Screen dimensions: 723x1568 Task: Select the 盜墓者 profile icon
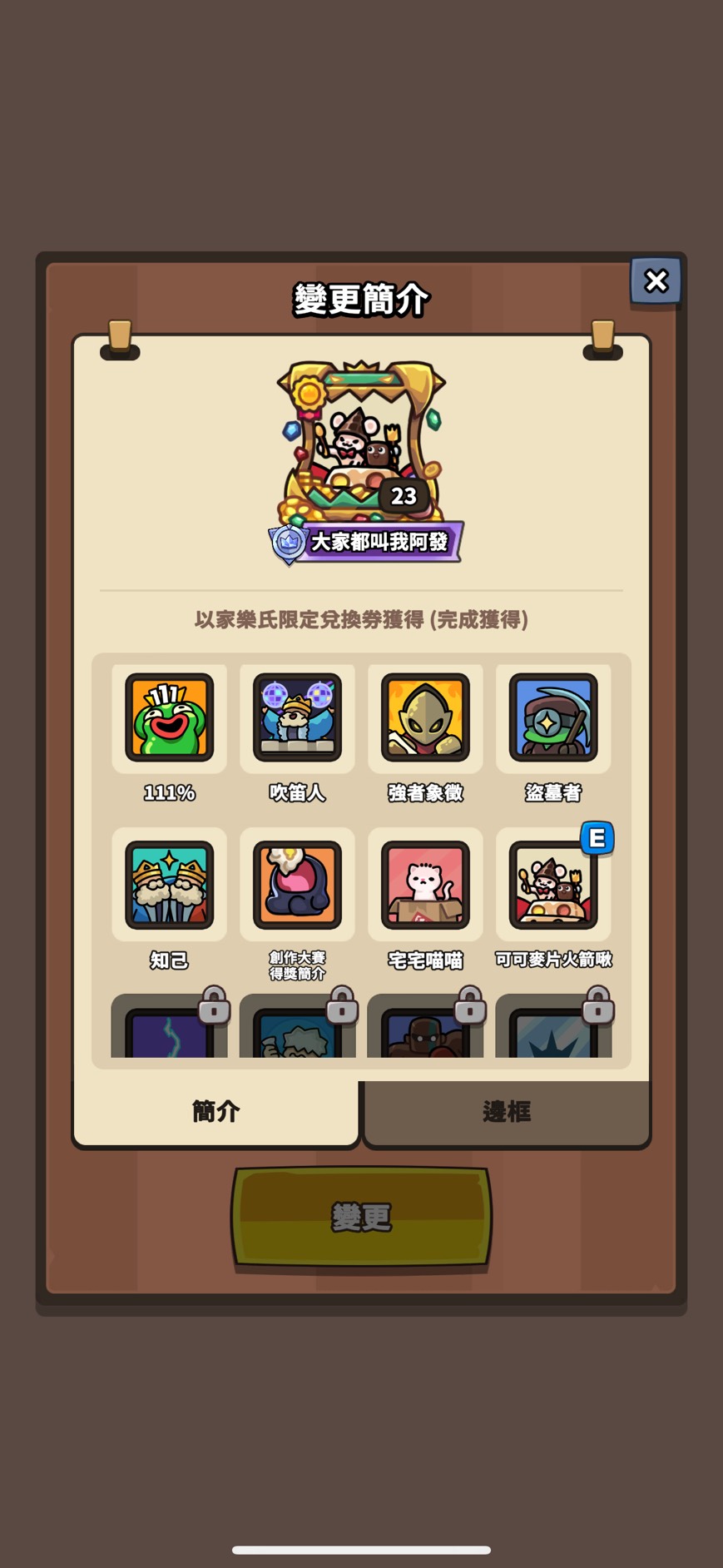(x=553, y=717)
